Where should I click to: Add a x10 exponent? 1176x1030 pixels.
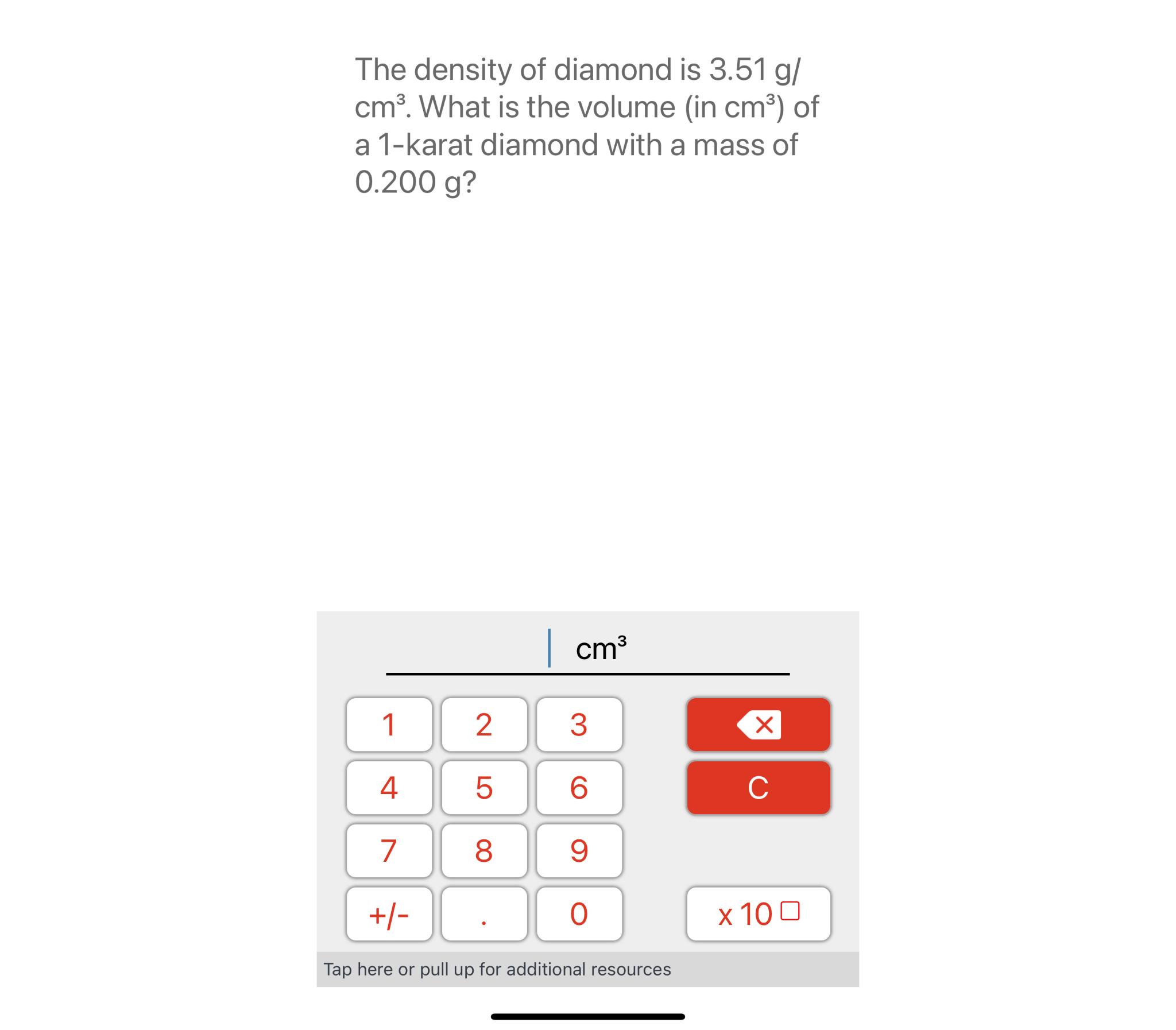click(x=759, y=914)
